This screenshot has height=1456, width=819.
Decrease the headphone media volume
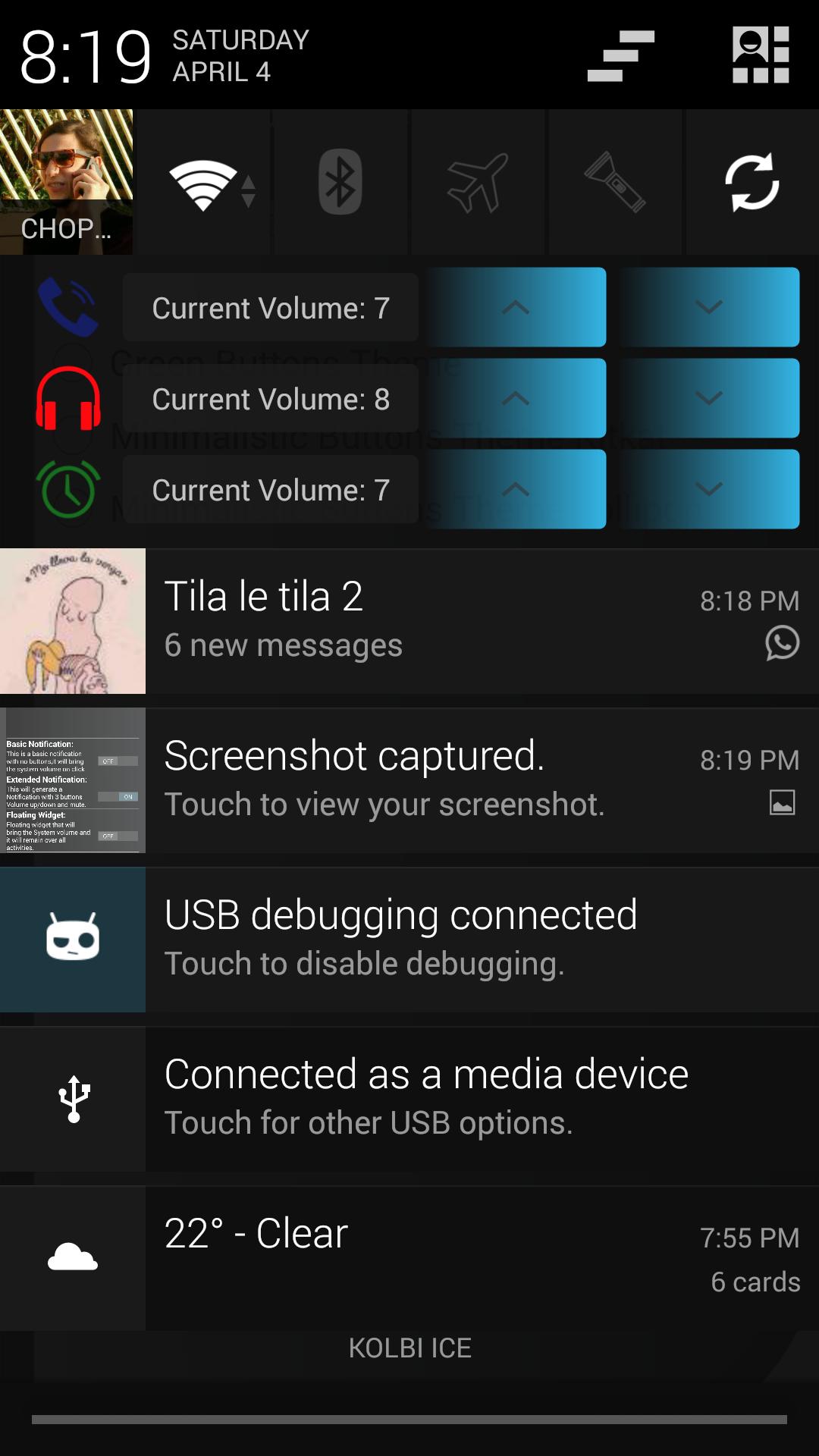pyautogui.click(x=708, y=398)
